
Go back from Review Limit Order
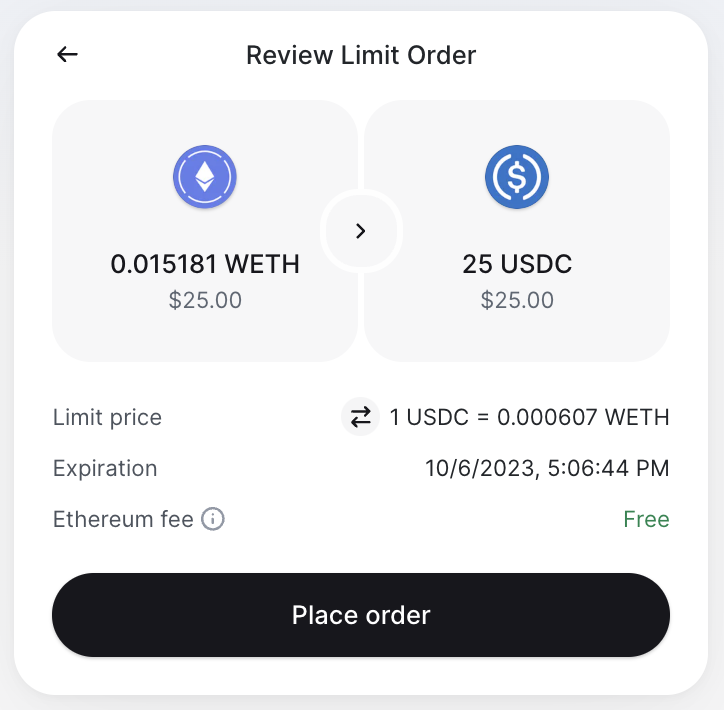[67, 55]
